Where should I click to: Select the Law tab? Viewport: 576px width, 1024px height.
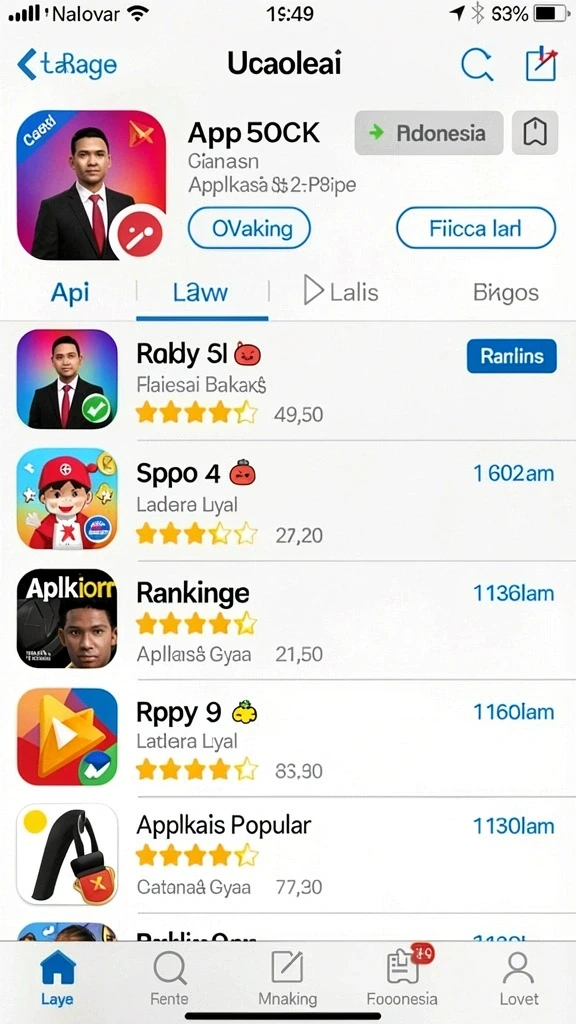pos(201,293)
